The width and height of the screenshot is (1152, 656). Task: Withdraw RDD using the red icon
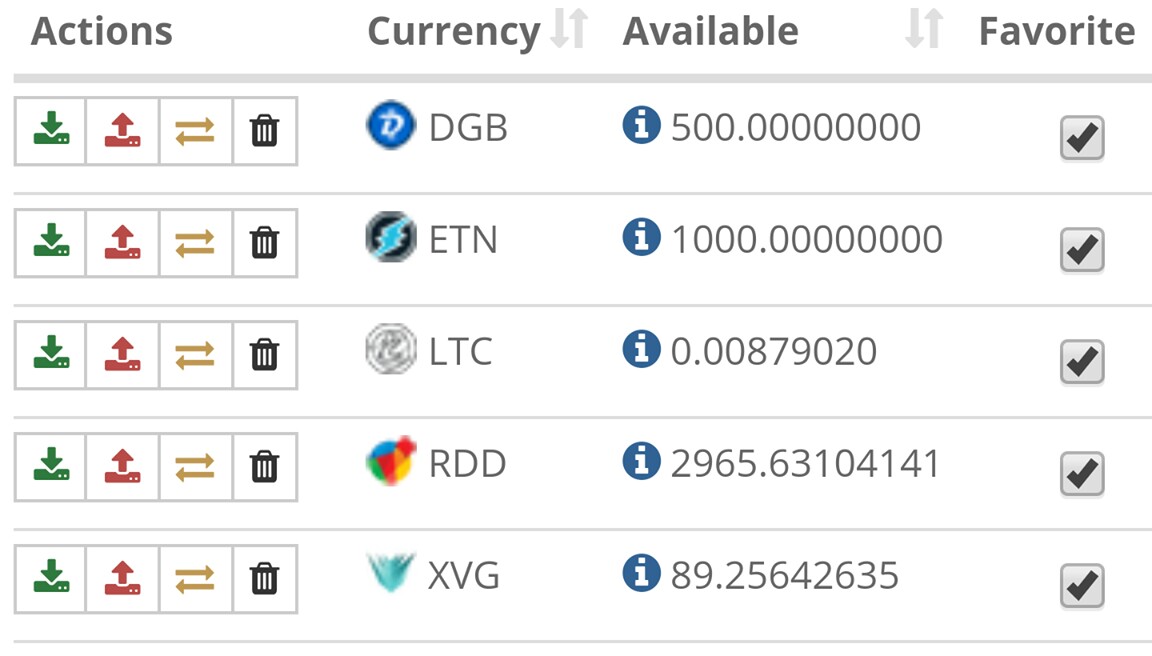122,466
